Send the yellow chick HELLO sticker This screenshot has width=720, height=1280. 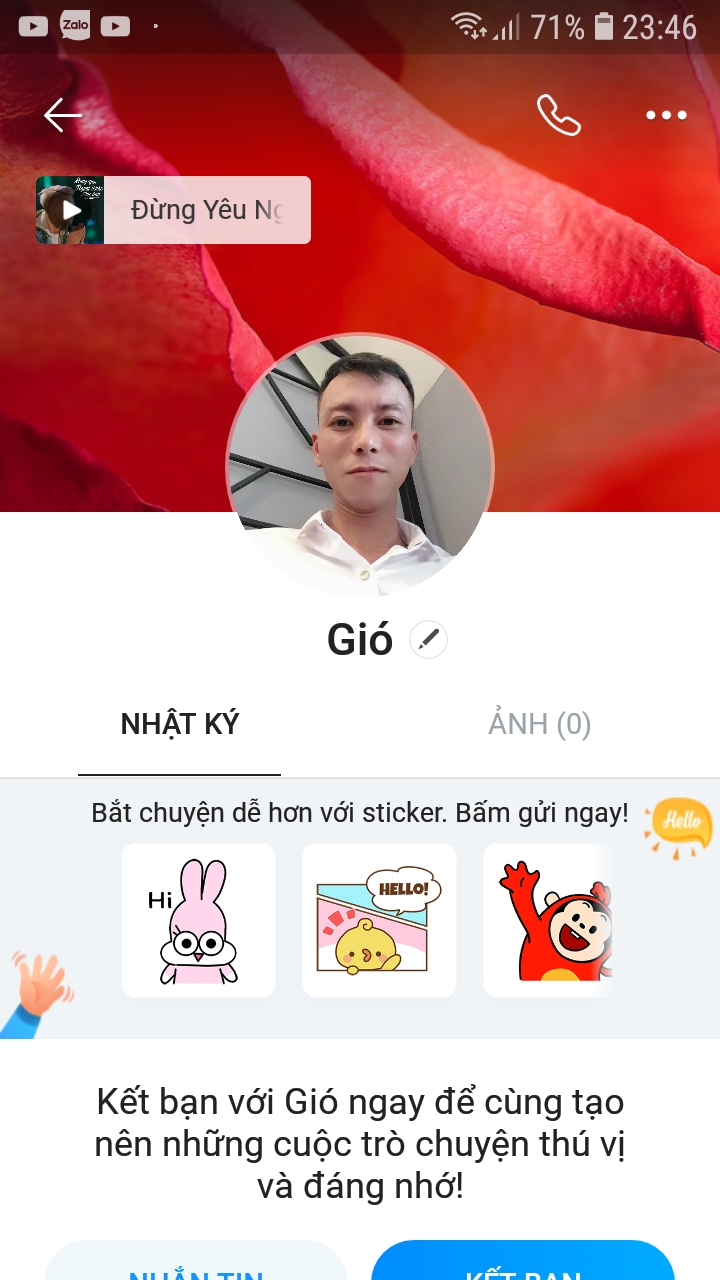click(x=379, y=920)
